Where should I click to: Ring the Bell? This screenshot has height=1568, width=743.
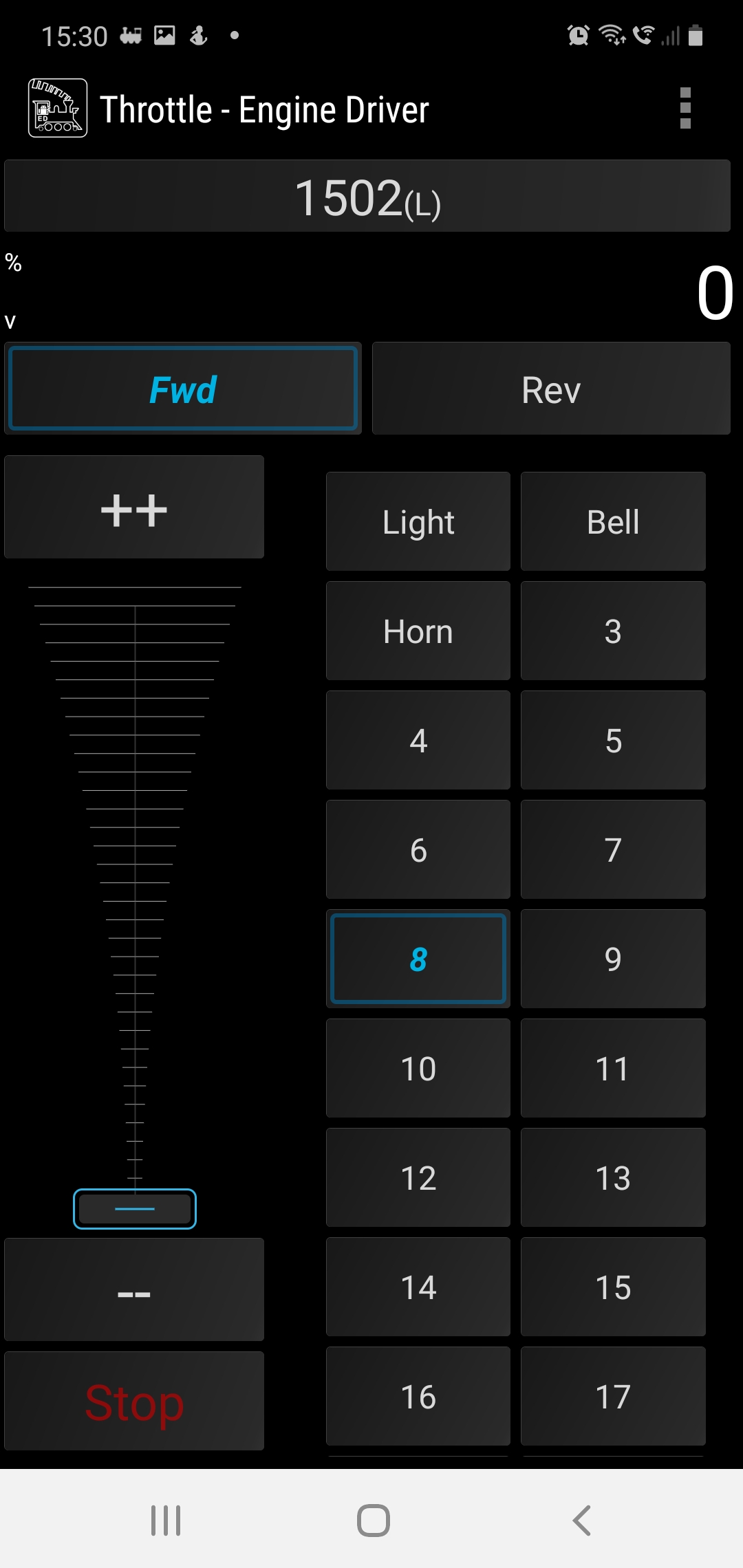(x=613, y=522)
